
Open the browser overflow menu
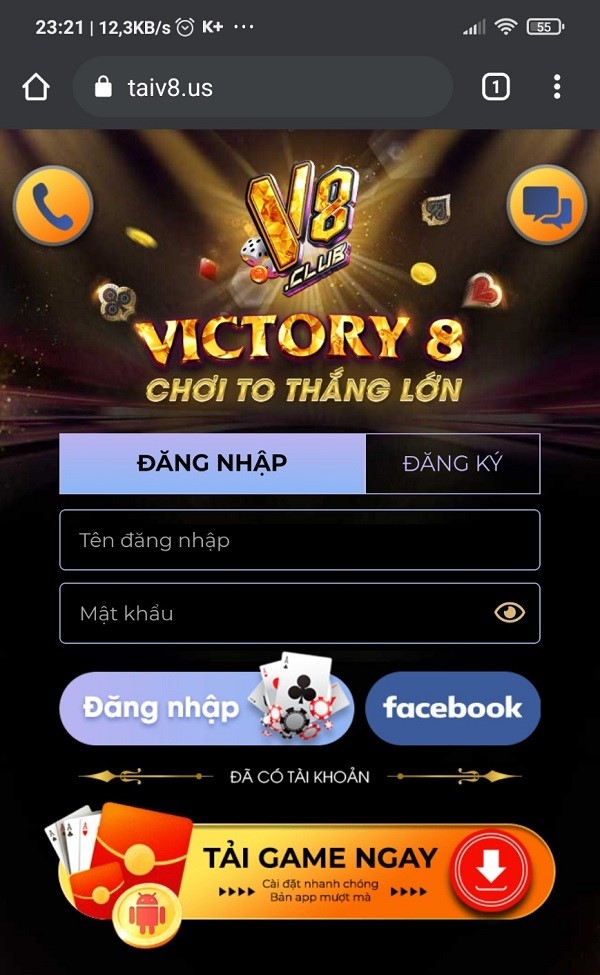557,87
